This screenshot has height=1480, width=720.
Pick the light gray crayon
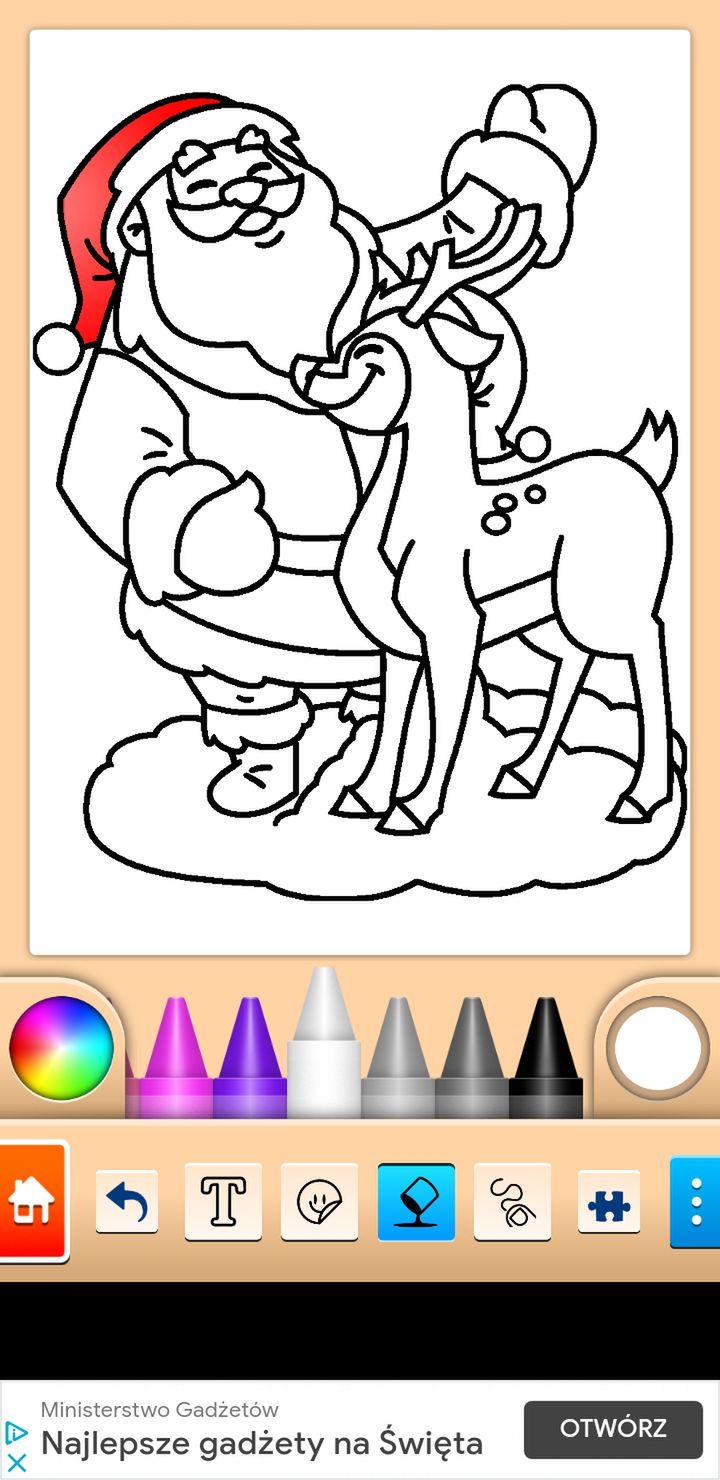(397, 1058)
